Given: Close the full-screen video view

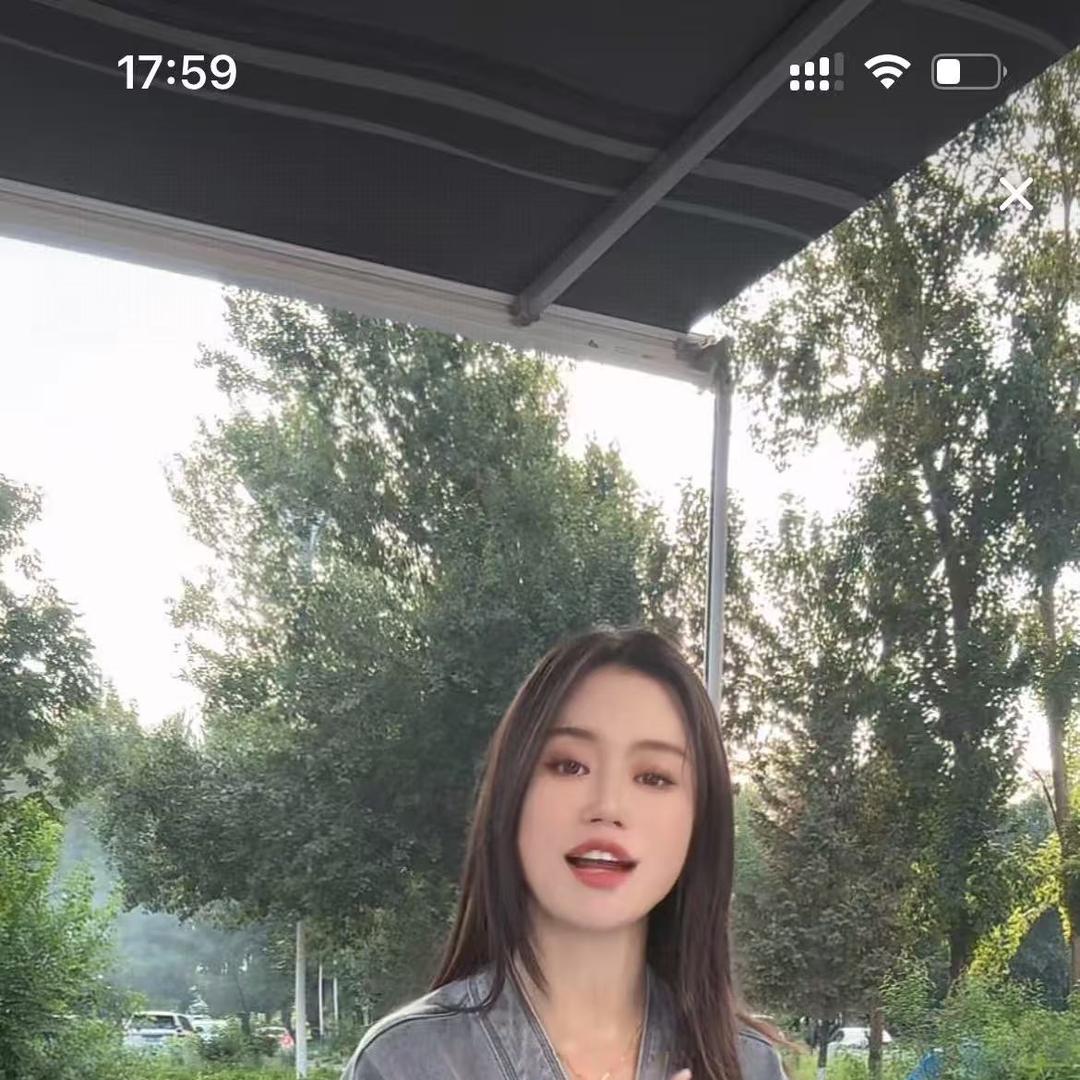Looking at the screenshot, I should pyautogui.click(x=1016, y=194).
